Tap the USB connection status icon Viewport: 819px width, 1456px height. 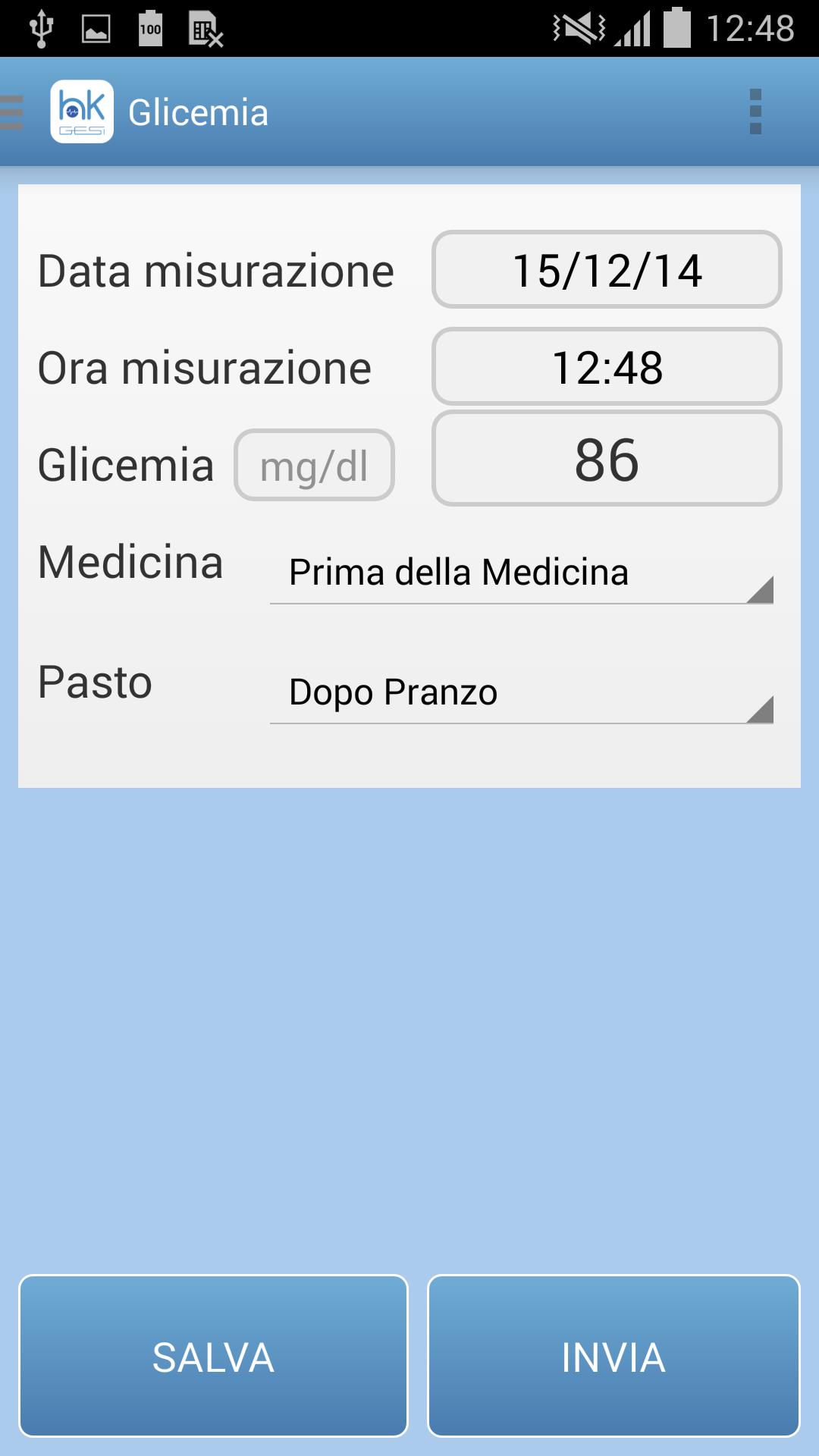(42, 29)
